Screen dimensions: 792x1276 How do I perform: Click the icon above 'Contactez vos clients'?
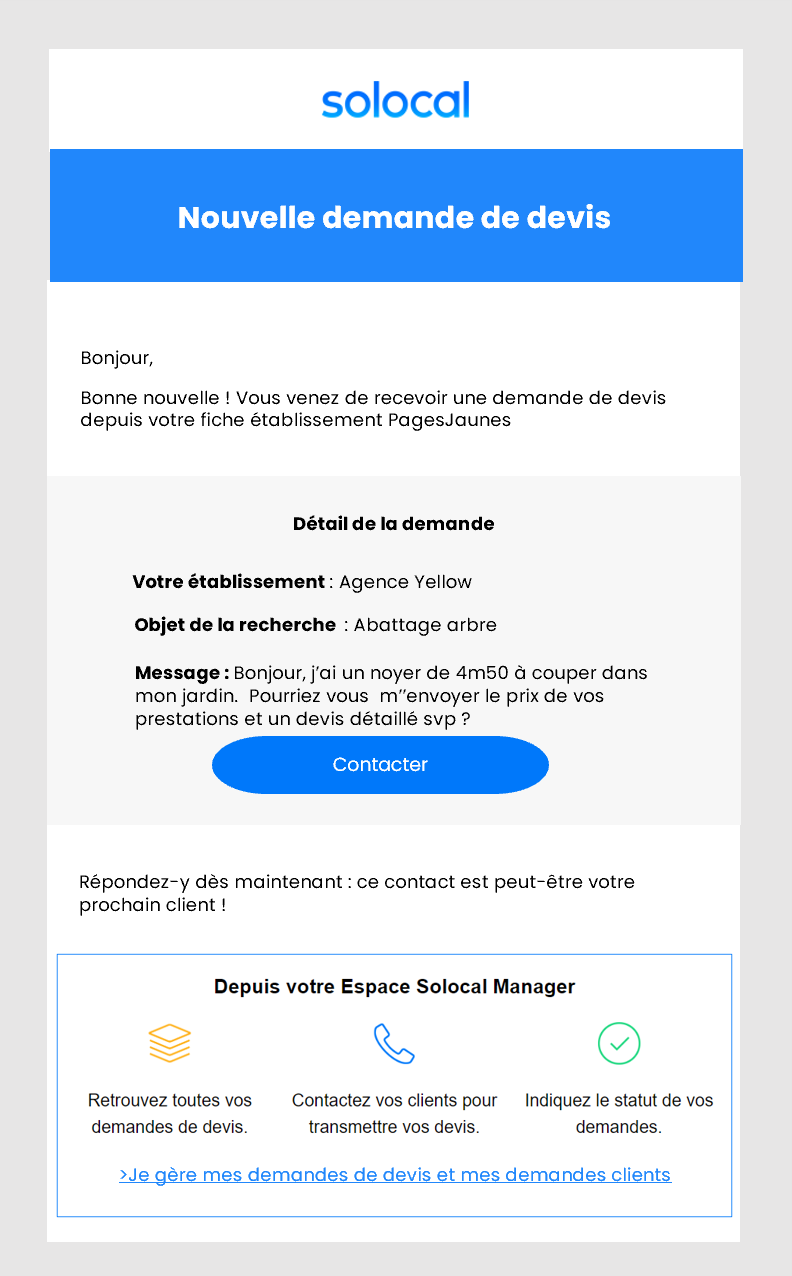click(x=394, y=1043)
